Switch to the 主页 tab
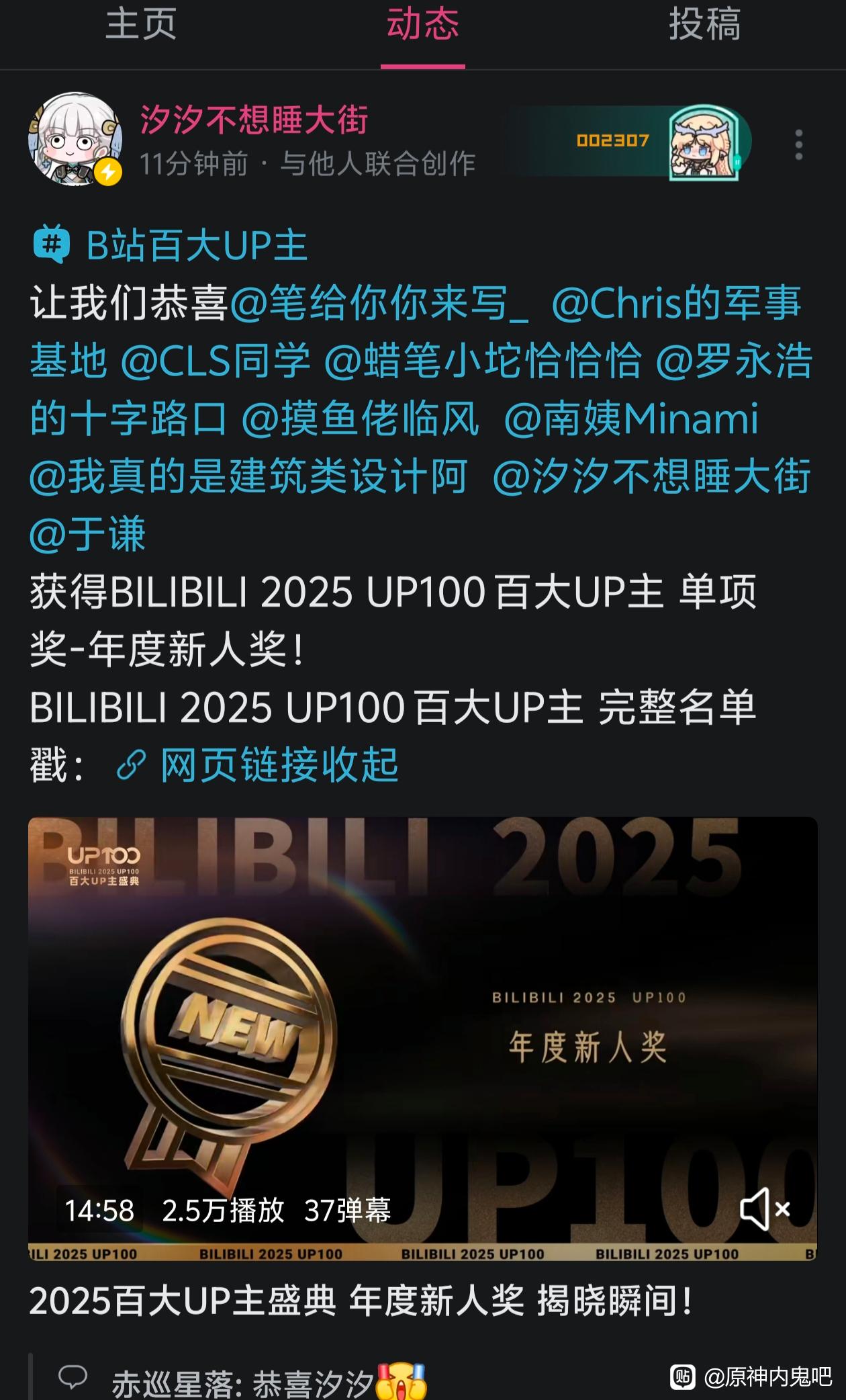Screen dimensions: 846x1400 141,24
